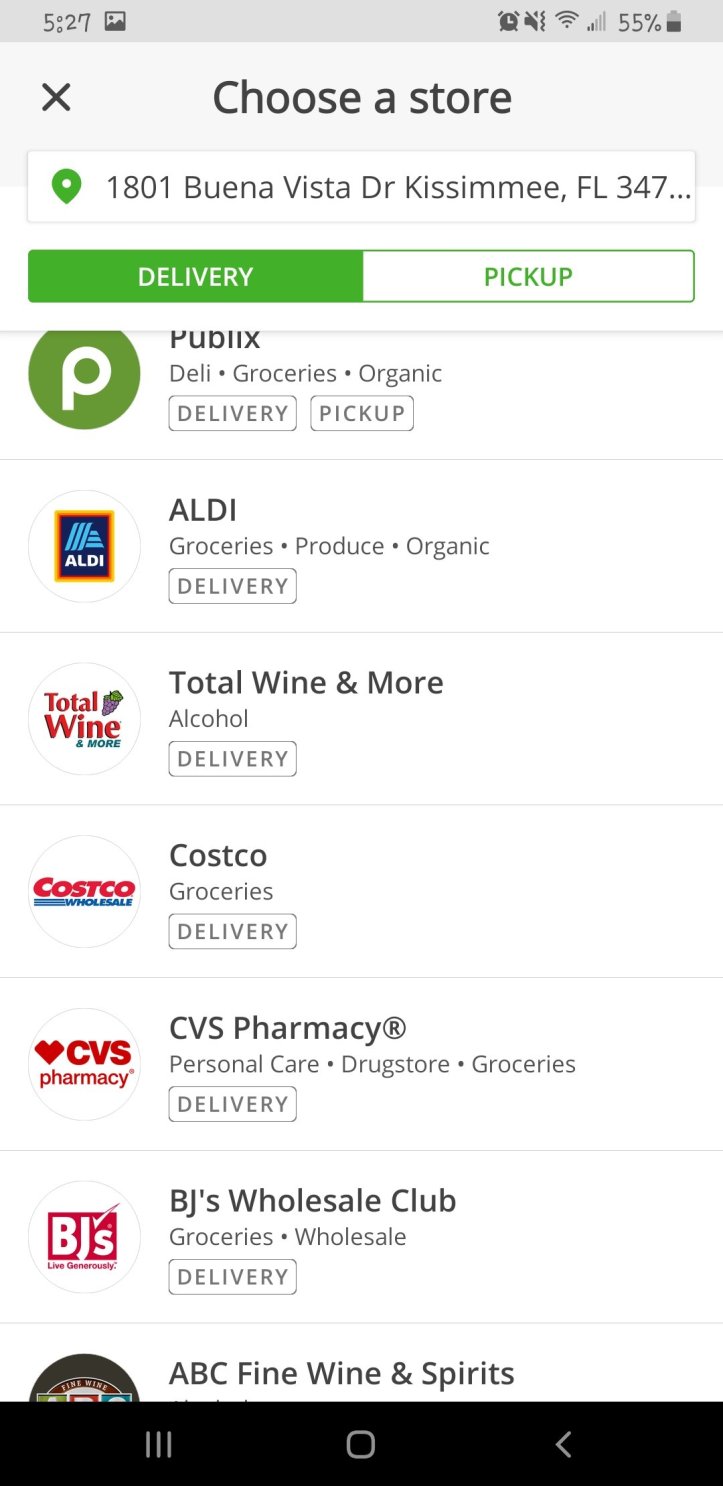Viewport: 723px width, 1486px height.
Task: Choose BJ's Wholesale Club
Action: click(360, 1237)
